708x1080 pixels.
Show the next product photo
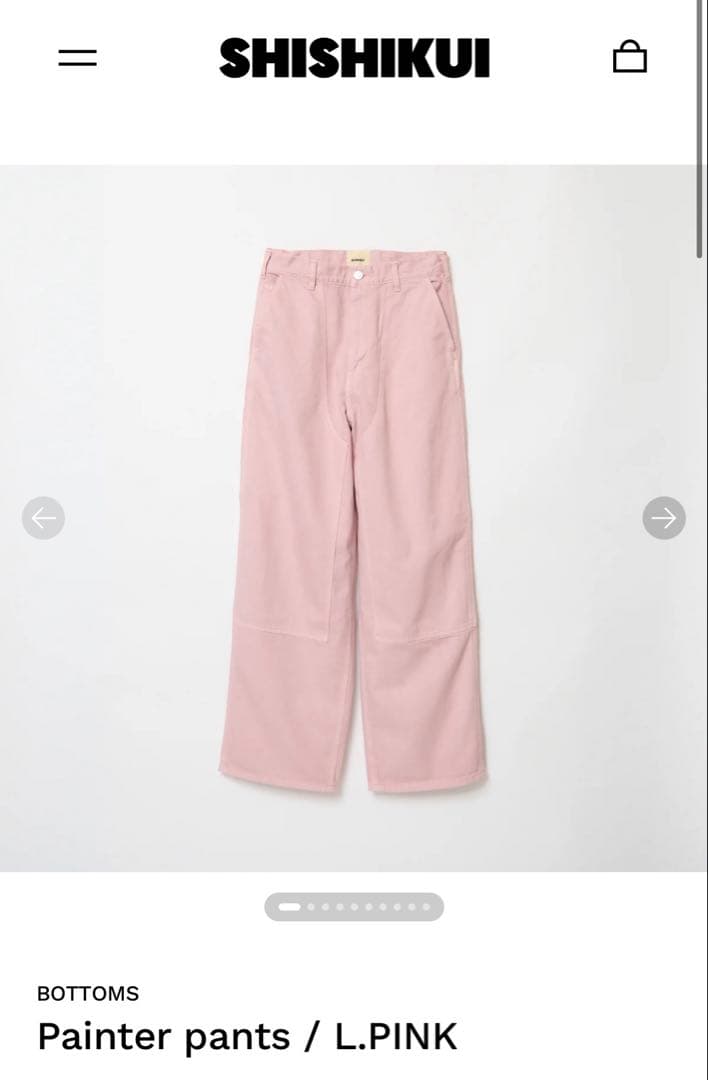point(664,518)
